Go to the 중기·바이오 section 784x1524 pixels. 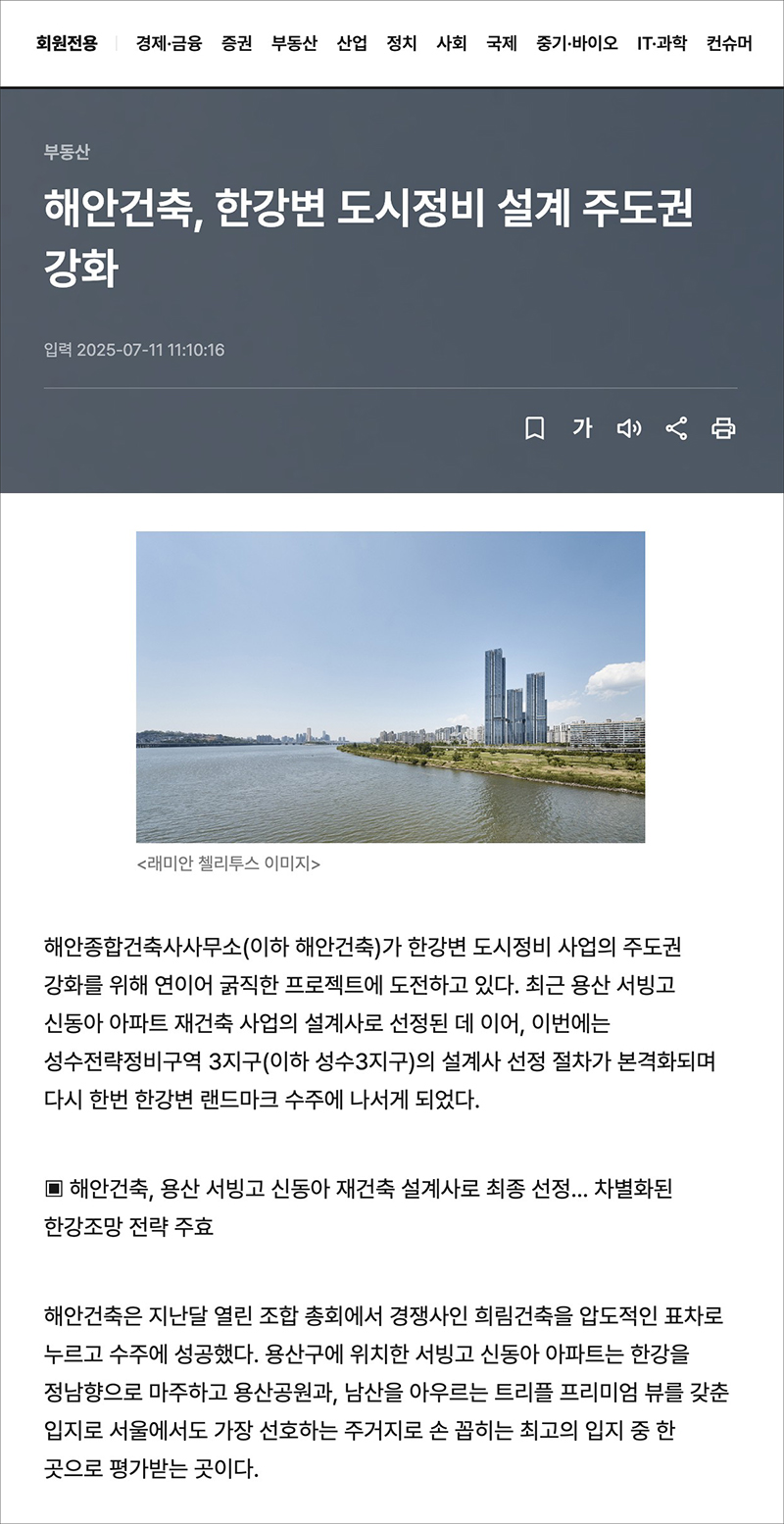(x=576, y=43)
